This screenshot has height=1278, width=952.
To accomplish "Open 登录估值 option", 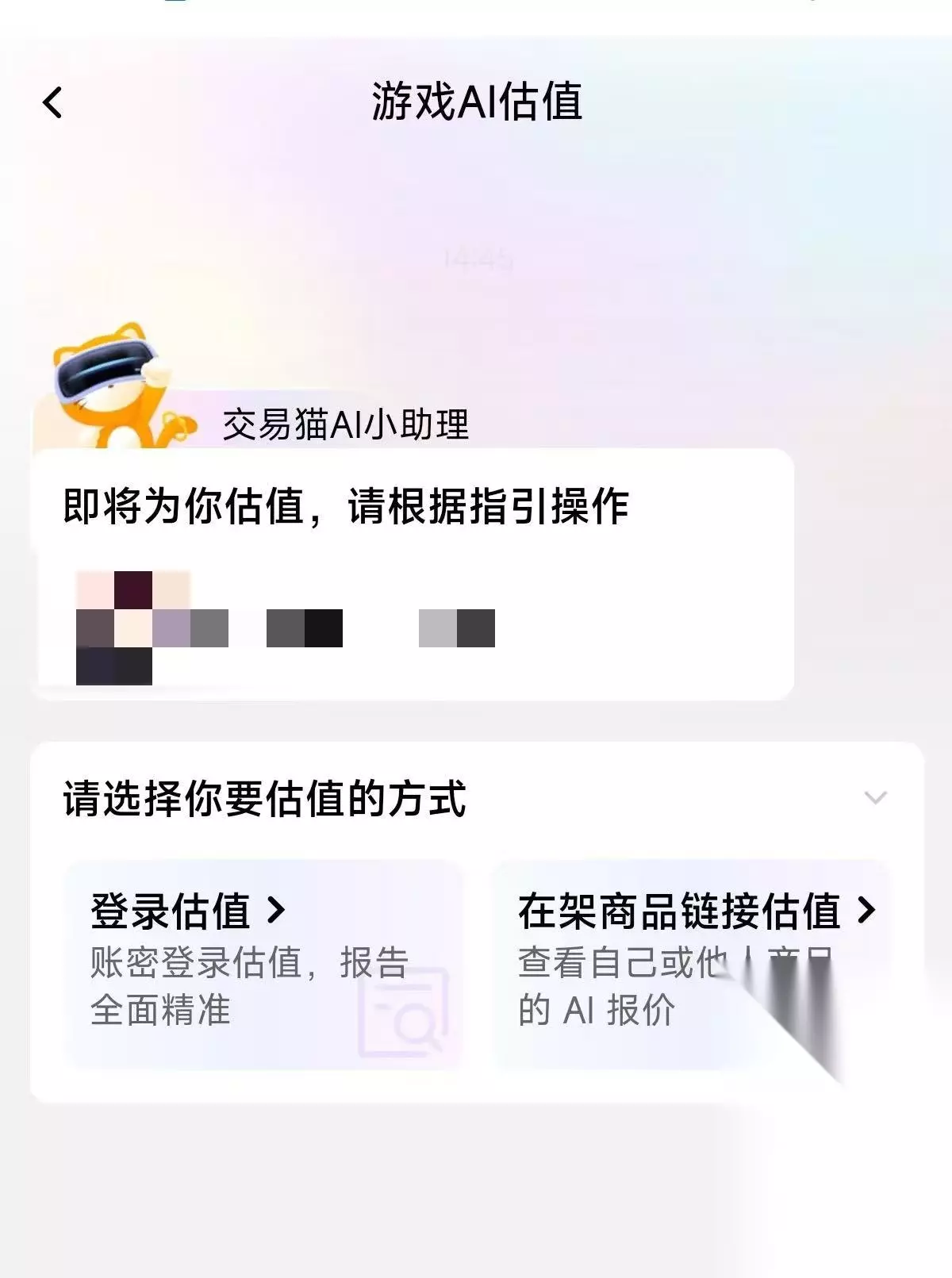I will pos(264,964).
